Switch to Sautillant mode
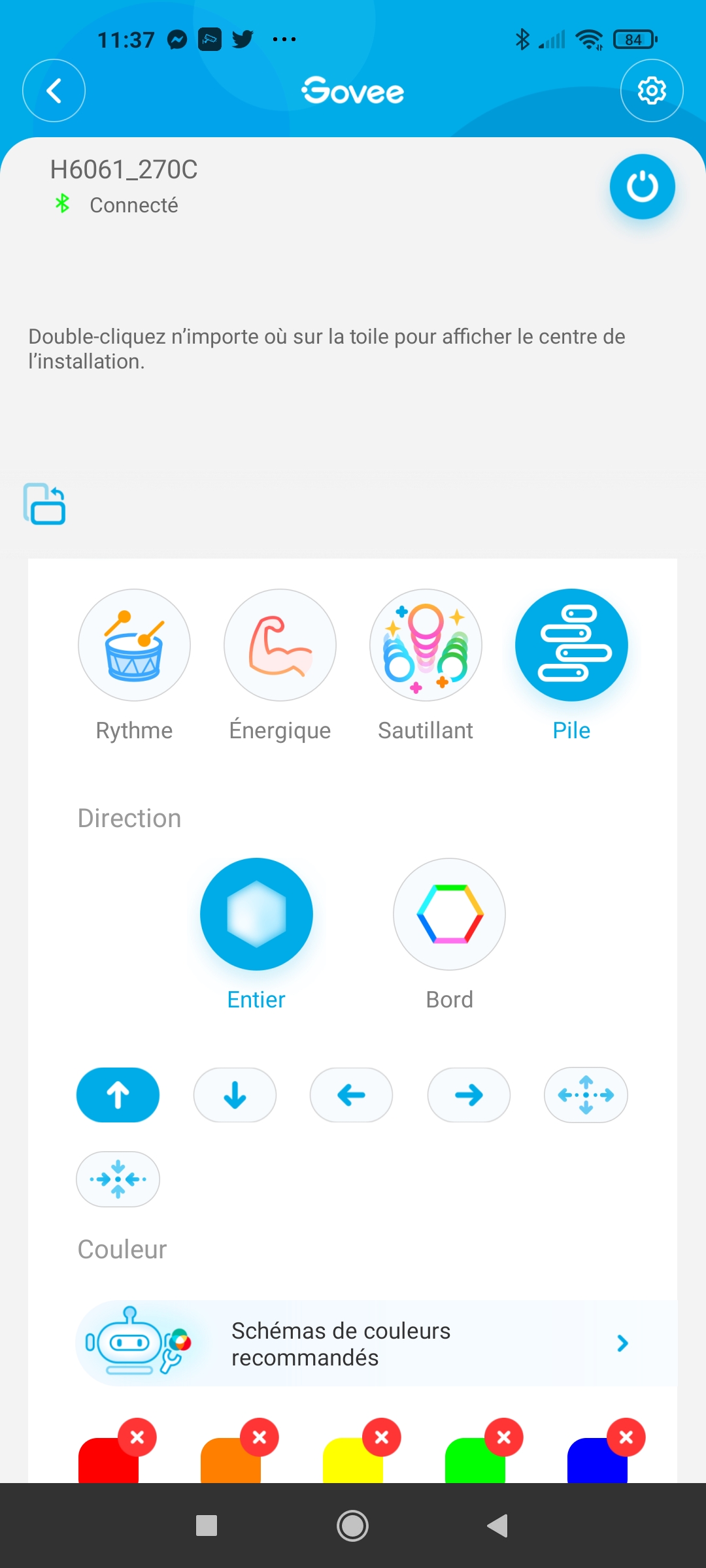The image size is (706, 1568). (x=426, y=645)
